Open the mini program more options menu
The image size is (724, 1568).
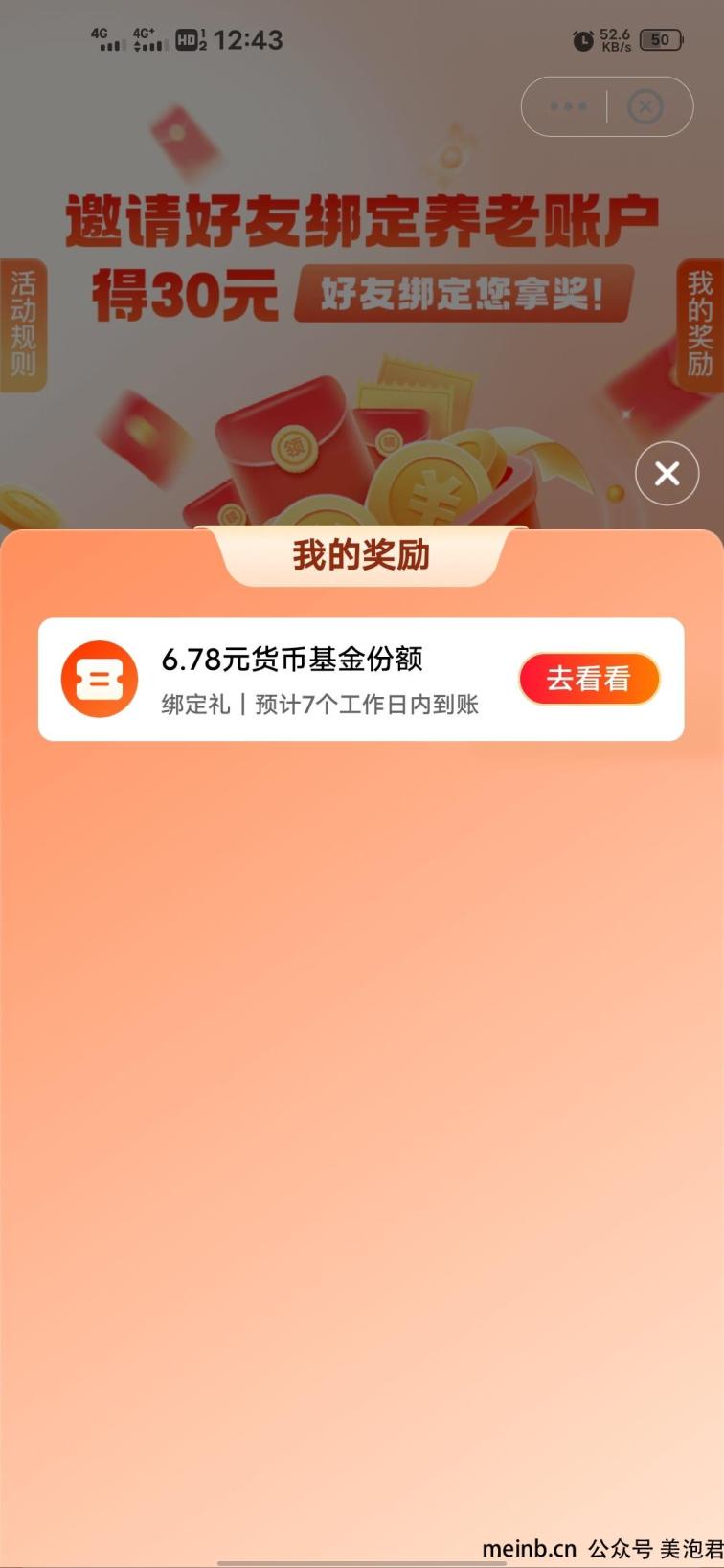tap(568, 106)
